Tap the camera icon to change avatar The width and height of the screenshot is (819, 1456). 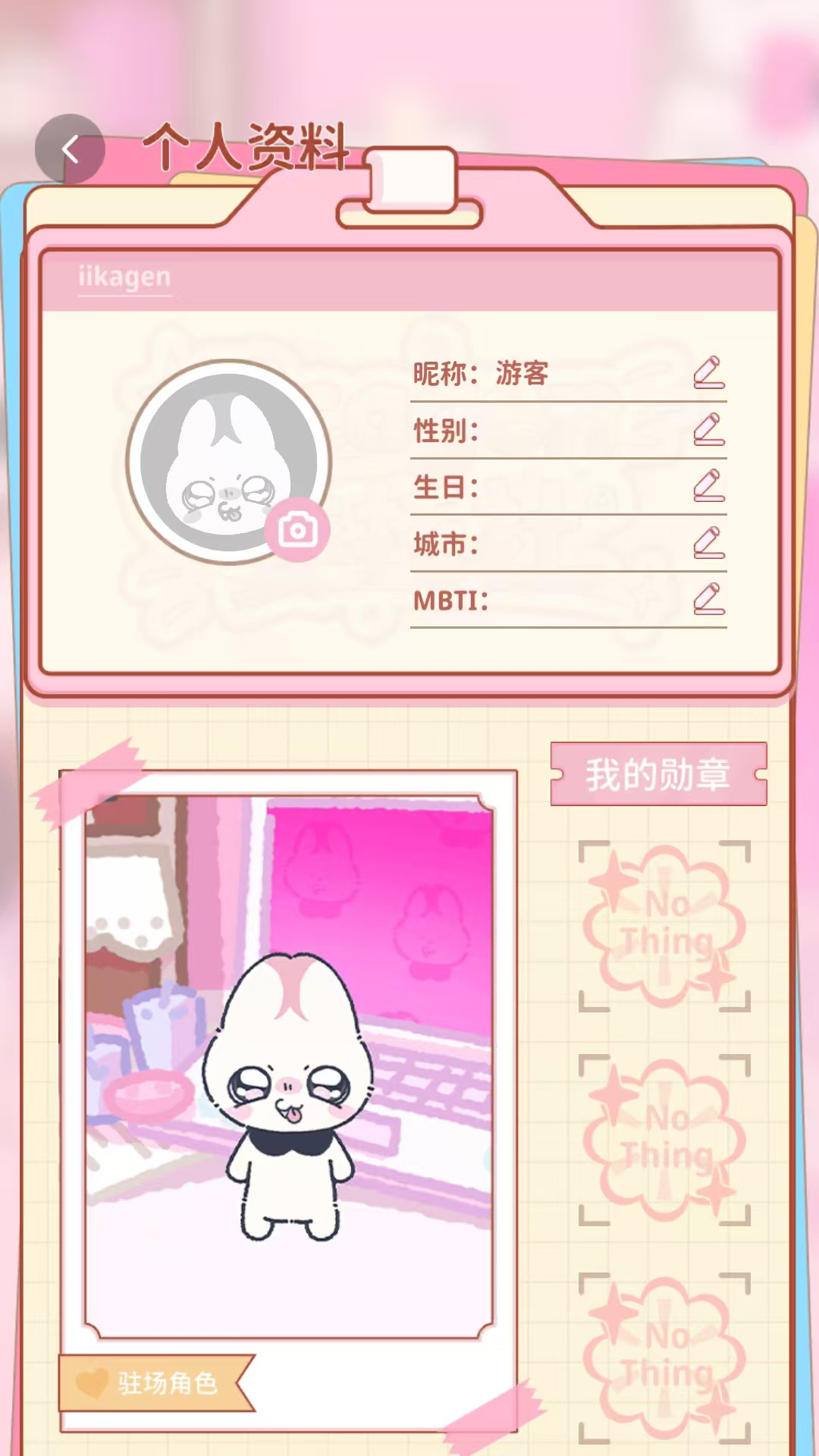[297, 529]
